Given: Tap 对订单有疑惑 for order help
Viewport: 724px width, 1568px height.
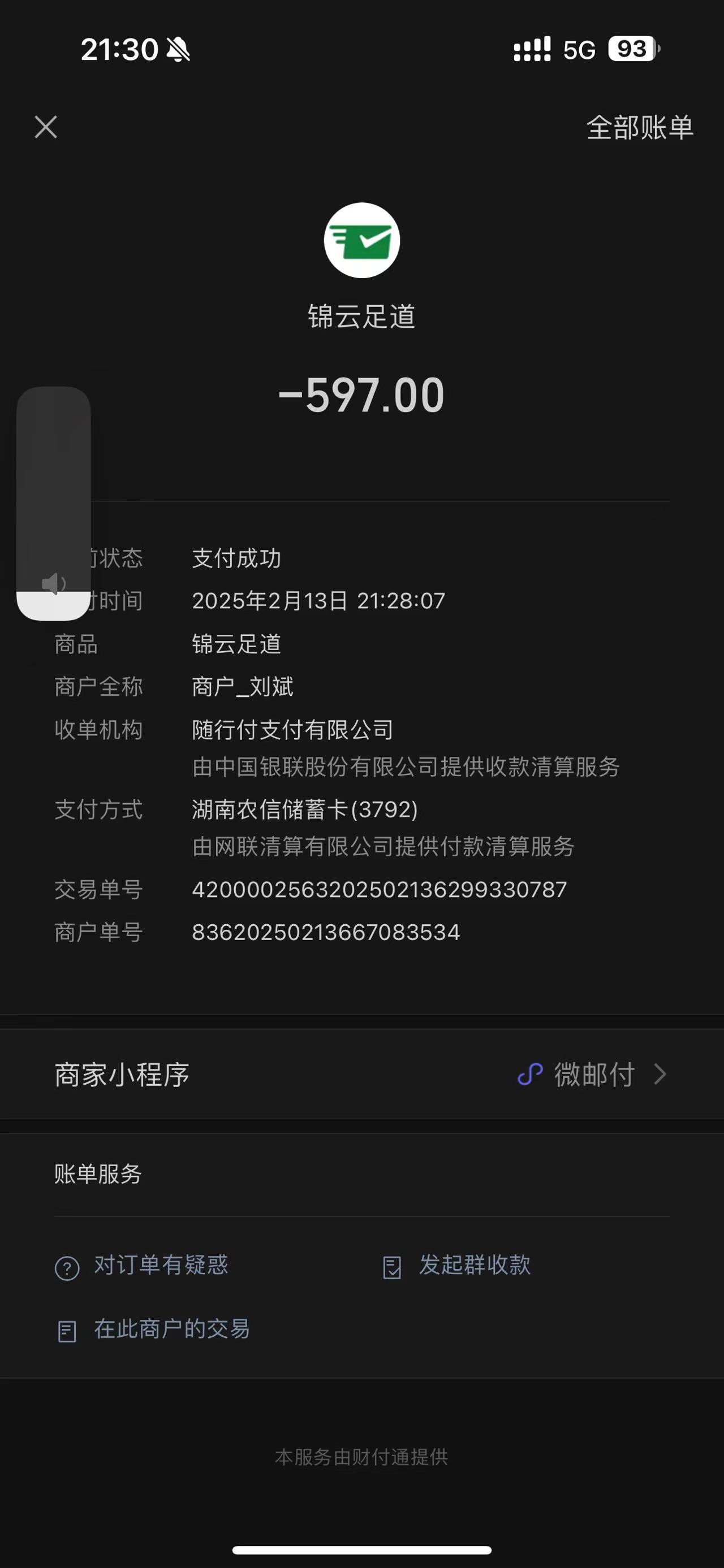Looking at the screenshot, I should [x=141, y=1266].
